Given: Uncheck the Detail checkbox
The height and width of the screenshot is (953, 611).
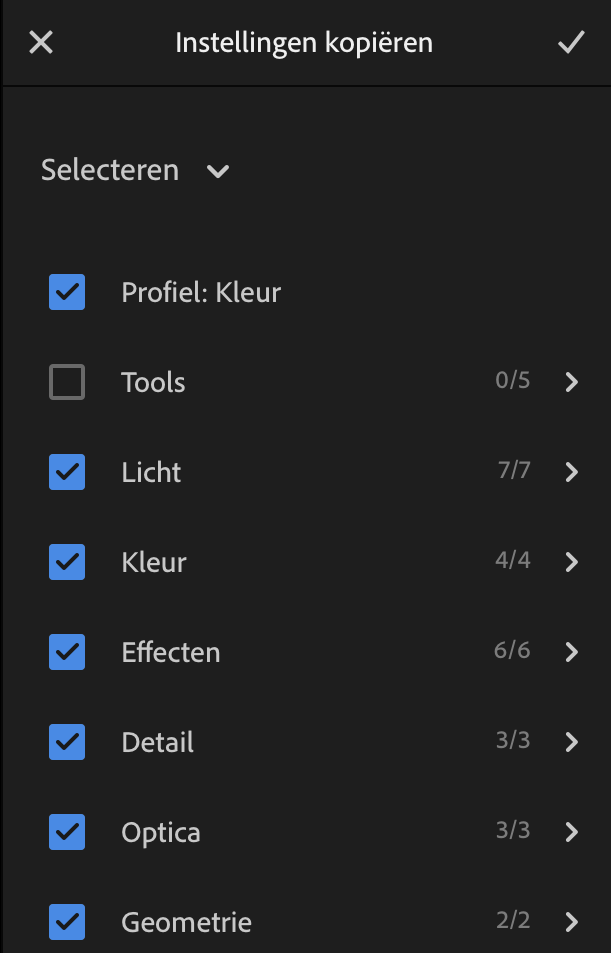Looking at the screenshot, I should click(x=67, y=742).
